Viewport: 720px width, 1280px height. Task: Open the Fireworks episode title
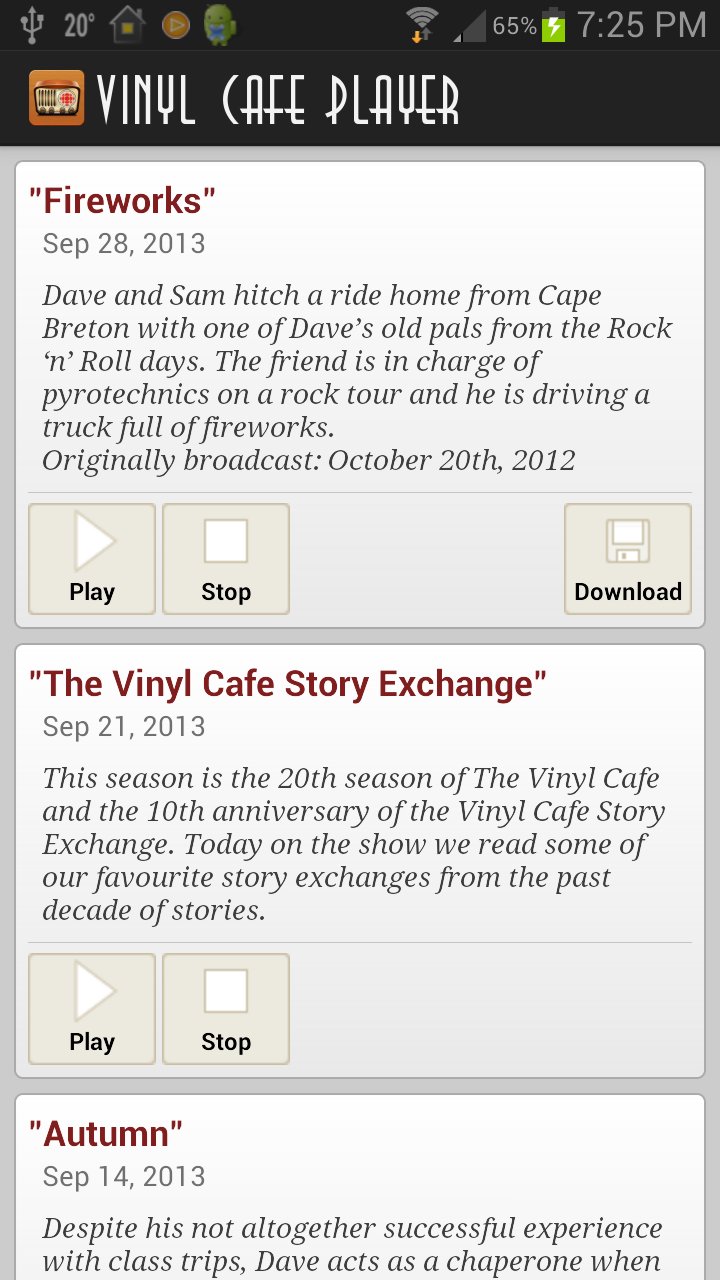(120, 200)
